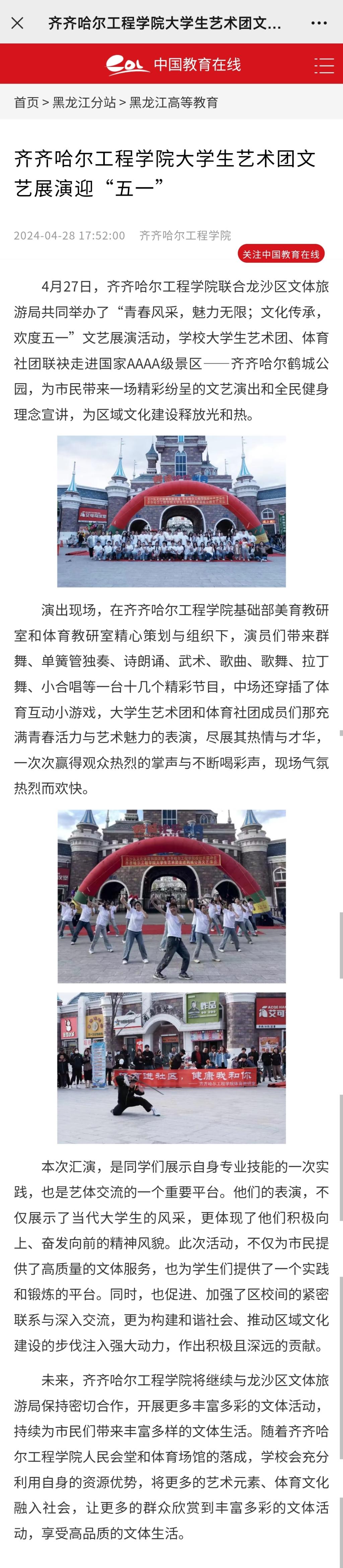Open 黑龙江分站 breadcrumb link
This screenshot has height=1568, width=343.
pyautogui.click(x=84, y=102)
